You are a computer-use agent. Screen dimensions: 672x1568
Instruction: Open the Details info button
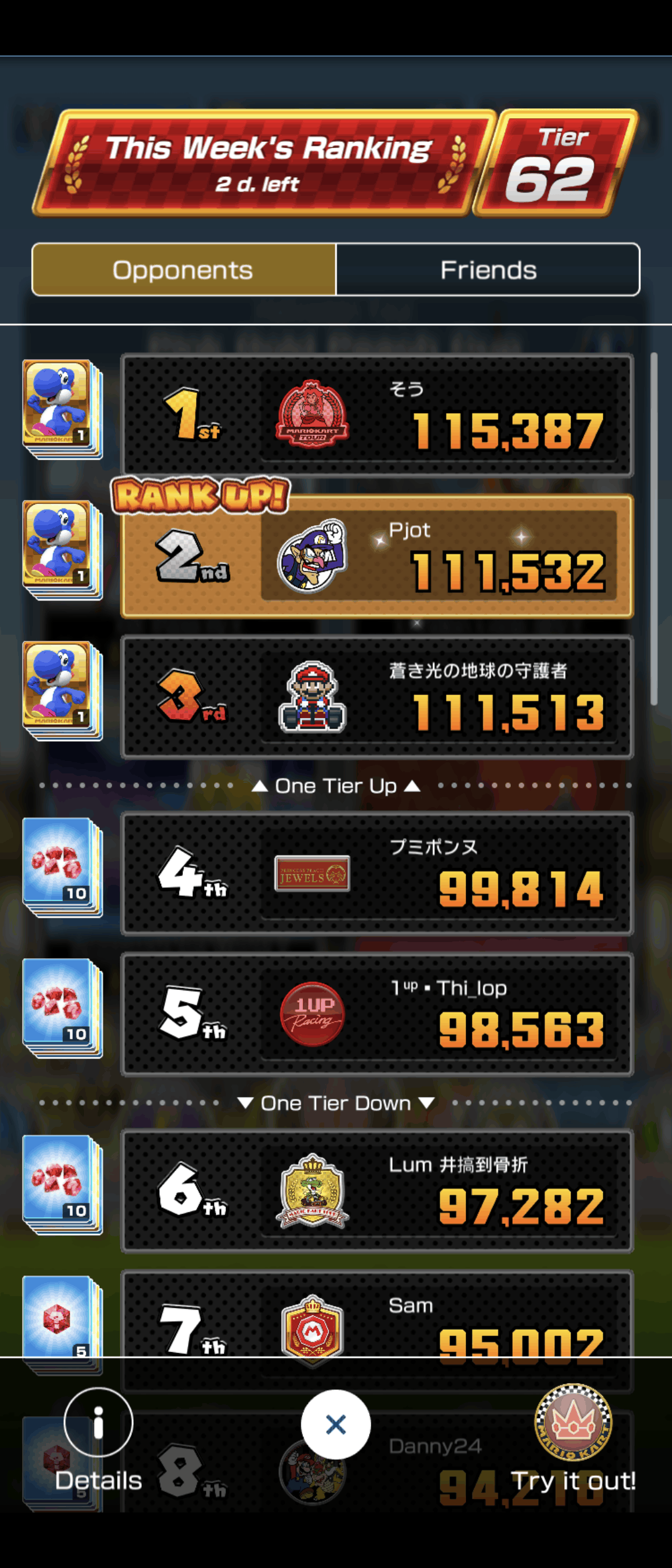[98, 1423]
